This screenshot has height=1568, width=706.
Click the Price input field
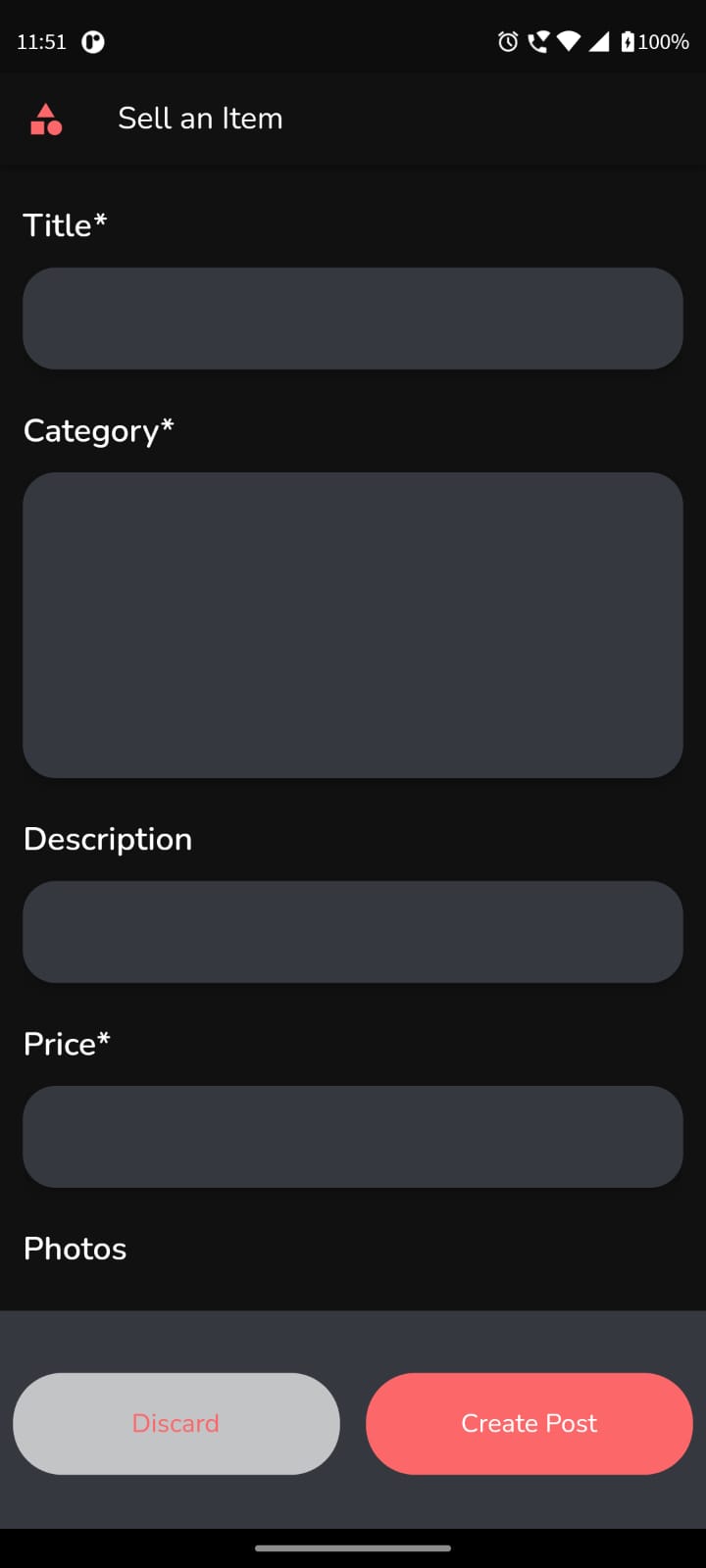point(353,1137)
